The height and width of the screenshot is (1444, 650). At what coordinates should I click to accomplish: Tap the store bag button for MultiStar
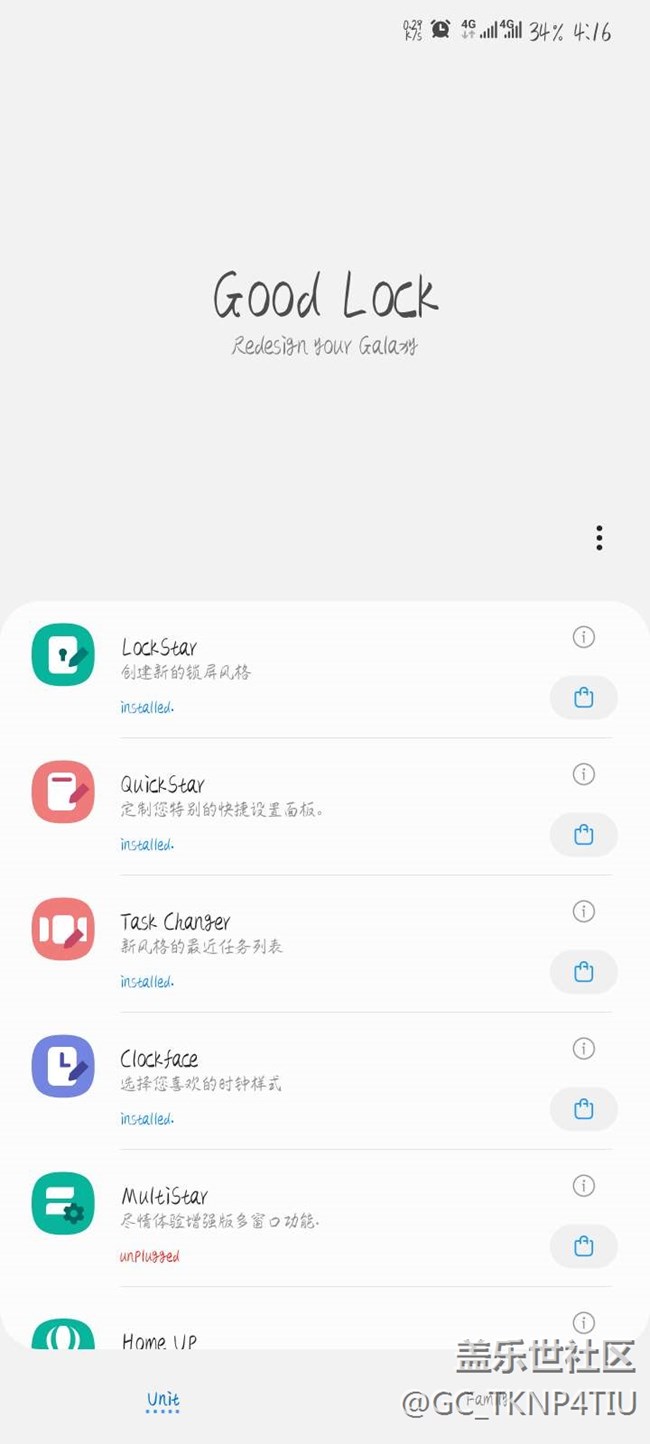point(584,1246)
